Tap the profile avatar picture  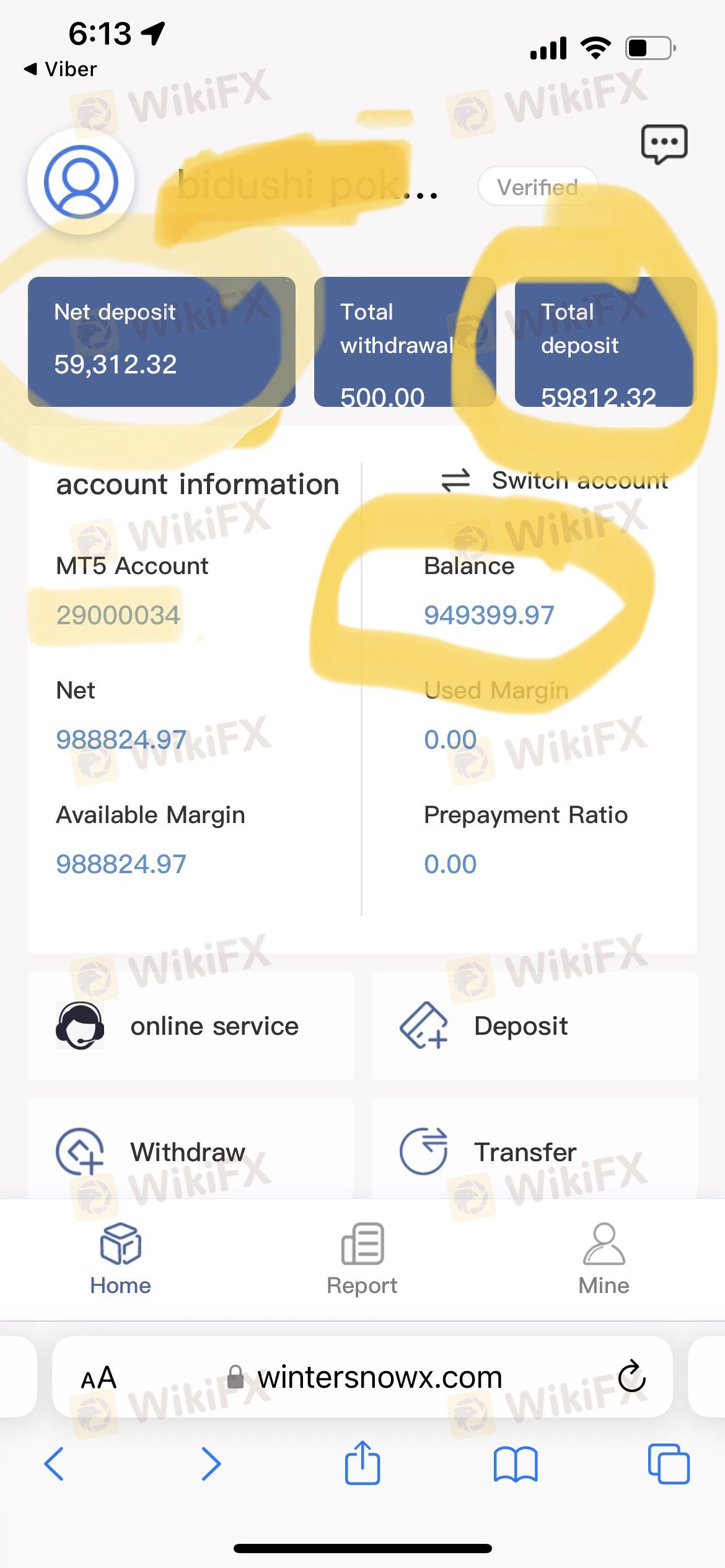coord(81,182)
